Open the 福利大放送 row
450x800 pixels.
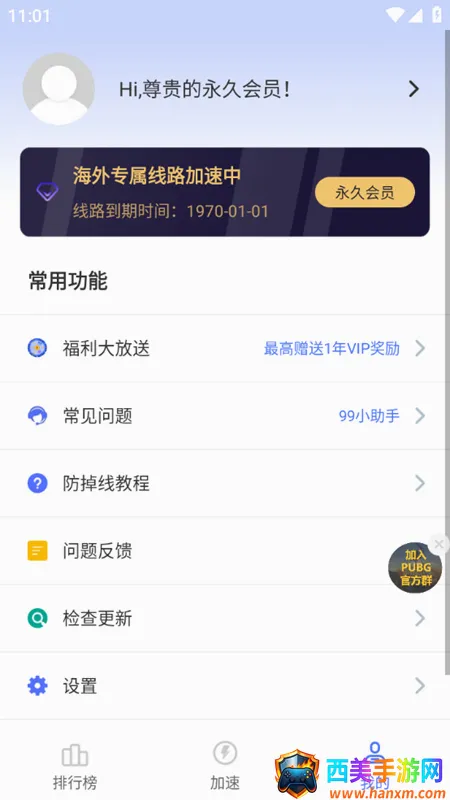point(225,348)
